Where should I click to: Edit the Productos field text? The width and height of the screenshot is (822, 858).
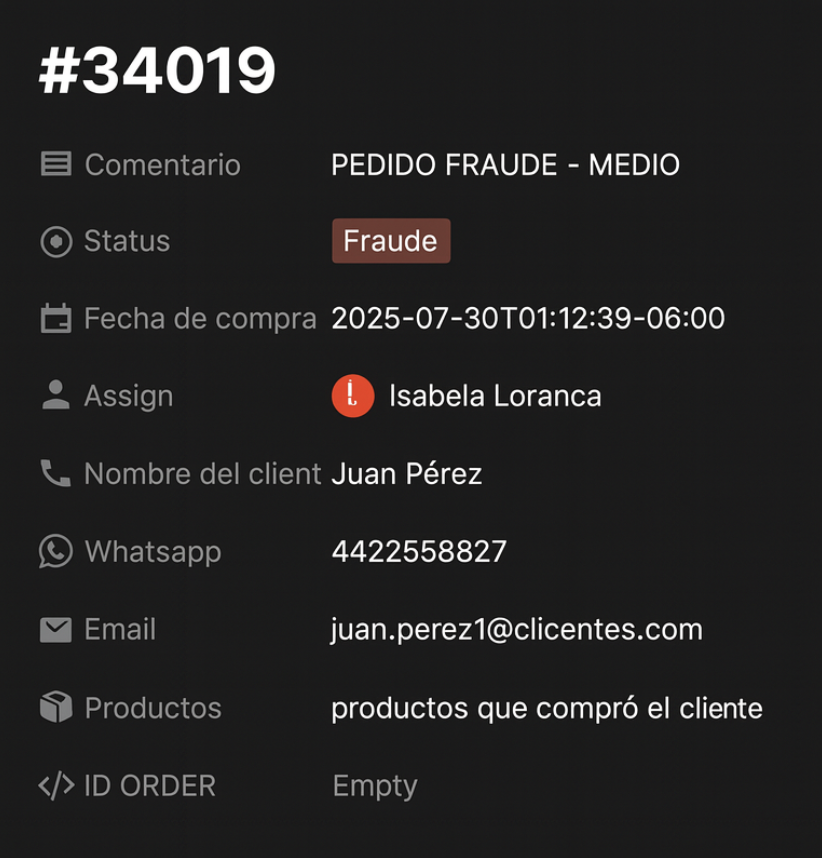pyautogui.click(x=546, y=708)
